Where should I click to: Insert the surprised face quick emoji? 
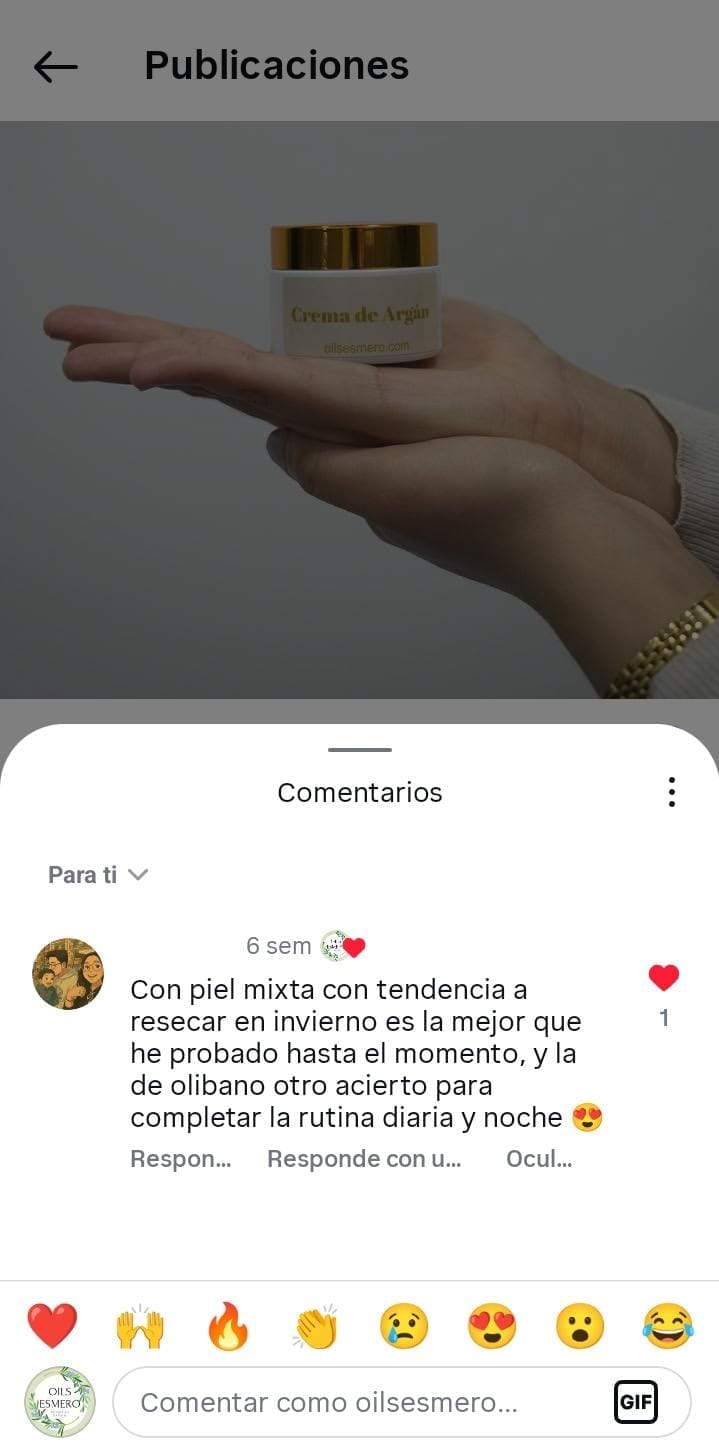pos(580,1326)
